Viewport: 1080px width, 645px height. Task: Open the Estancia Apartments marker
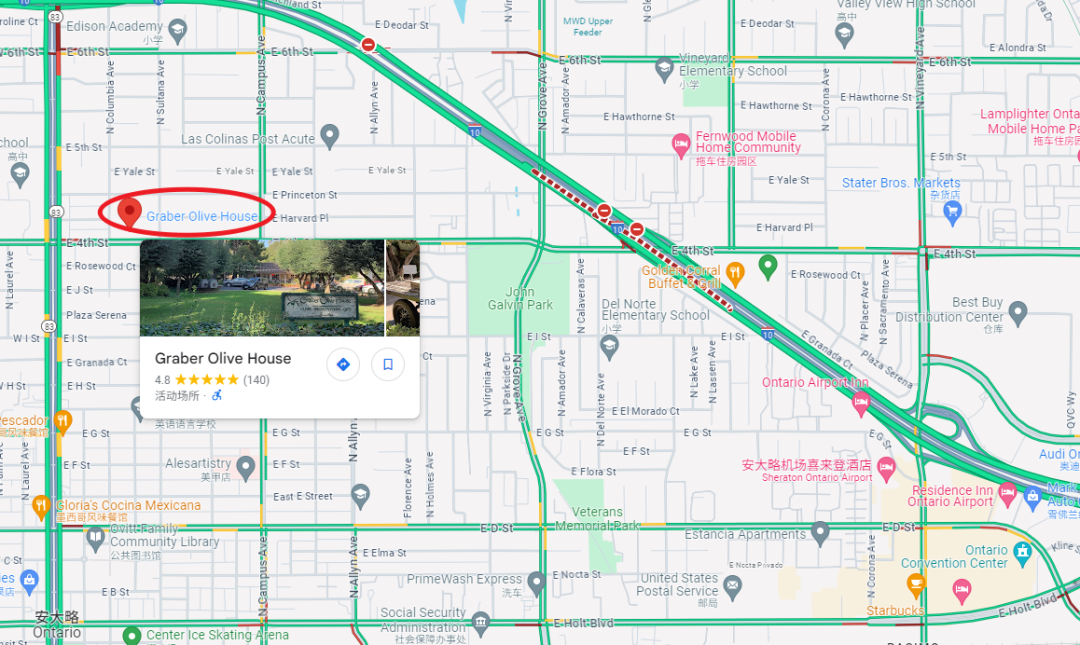pyautogui.click(x=820, y=531)
